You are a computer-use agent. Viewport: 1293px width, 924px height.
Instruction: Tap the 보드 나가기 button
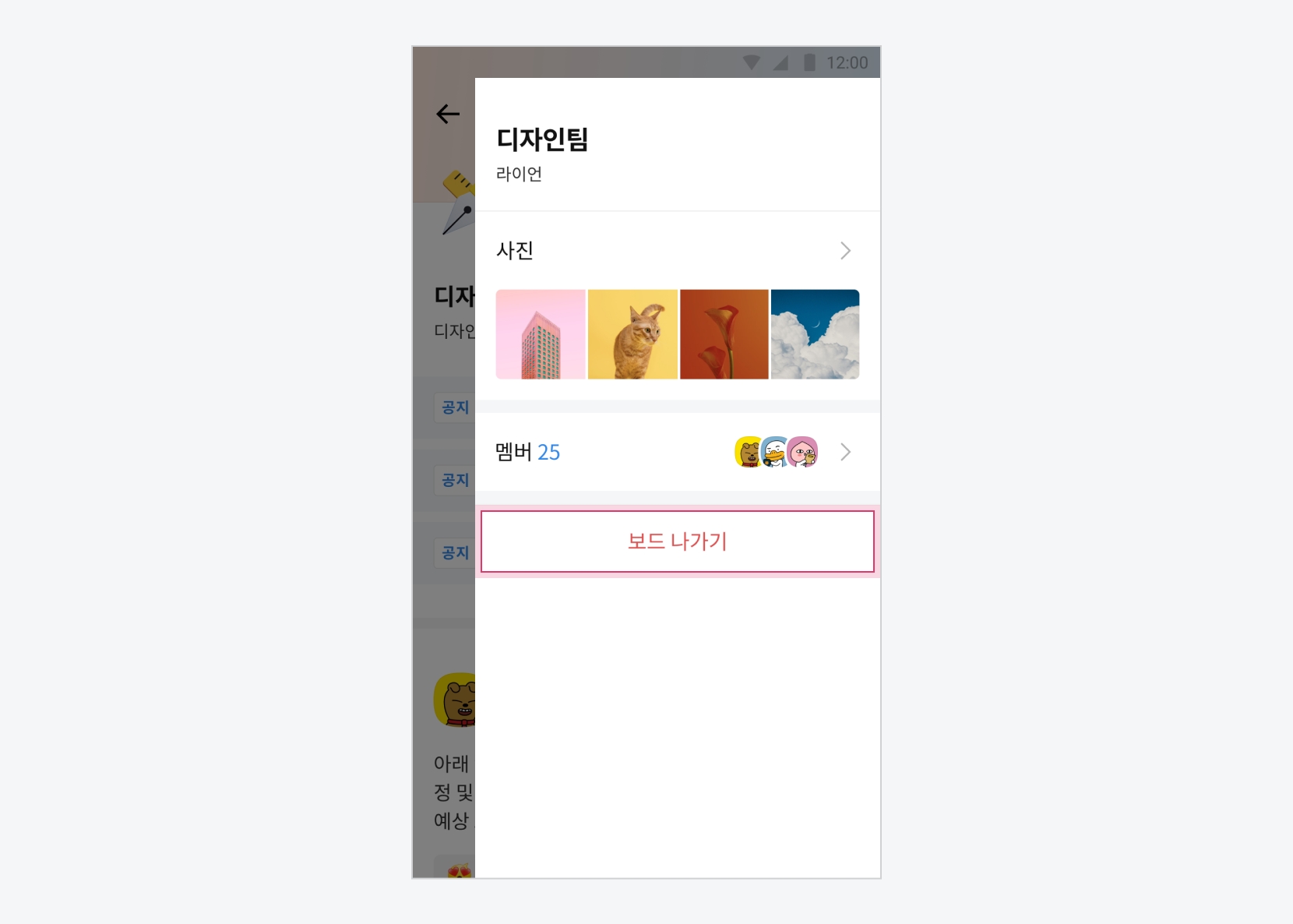(x=677, y=541)
